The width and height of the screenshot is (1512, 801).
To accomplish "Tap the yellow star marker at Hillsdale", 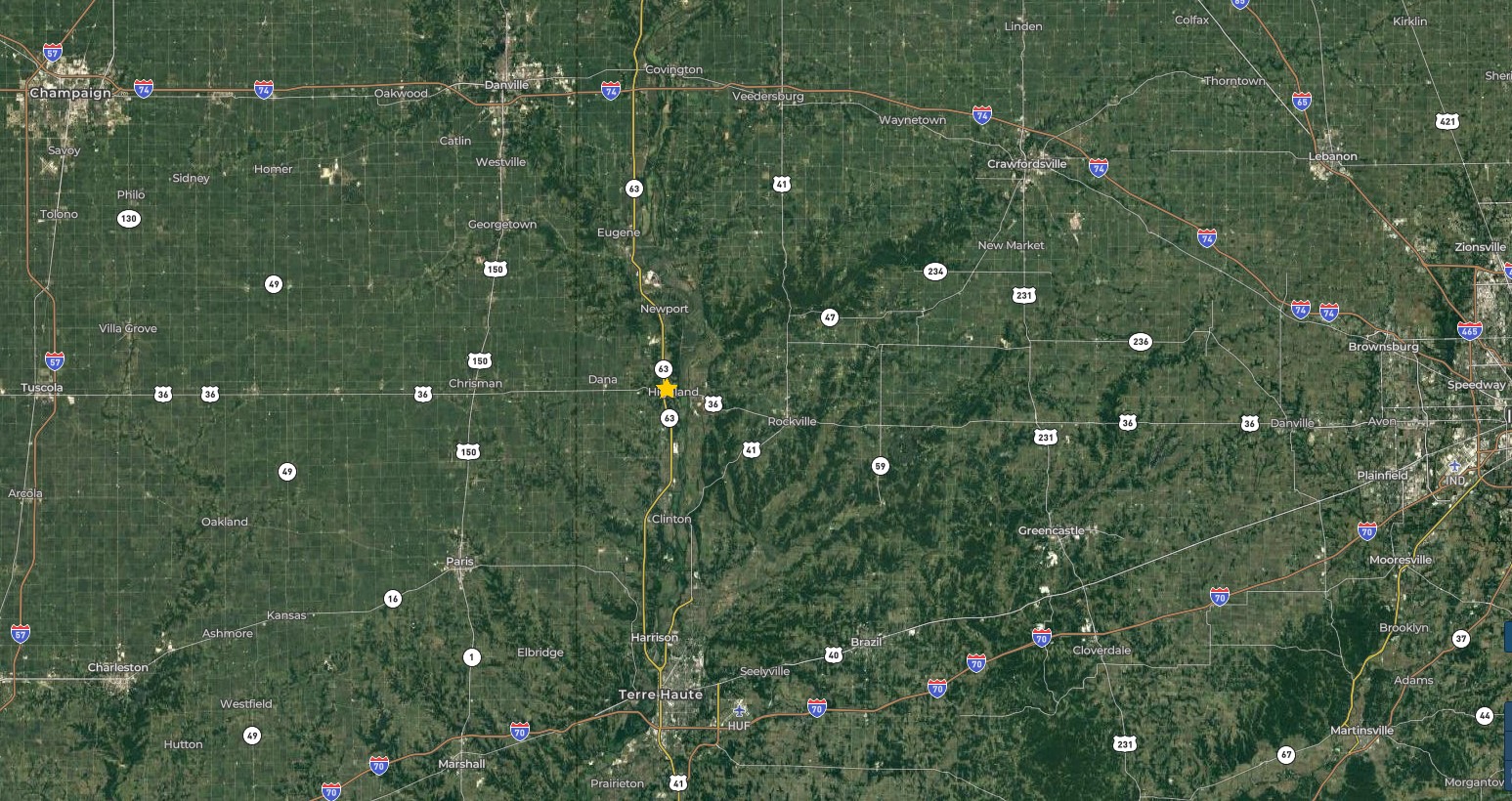I will (667, 389).
